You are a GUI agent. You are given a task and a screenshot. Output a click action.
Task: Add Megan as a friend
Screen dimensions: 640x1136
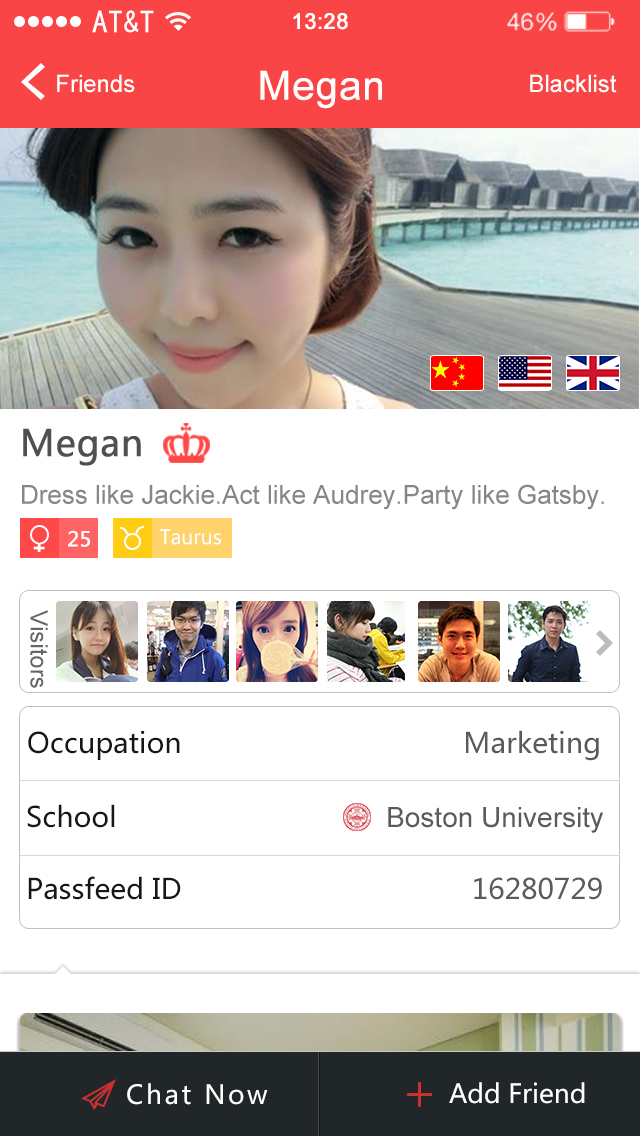coord(497,1094)
